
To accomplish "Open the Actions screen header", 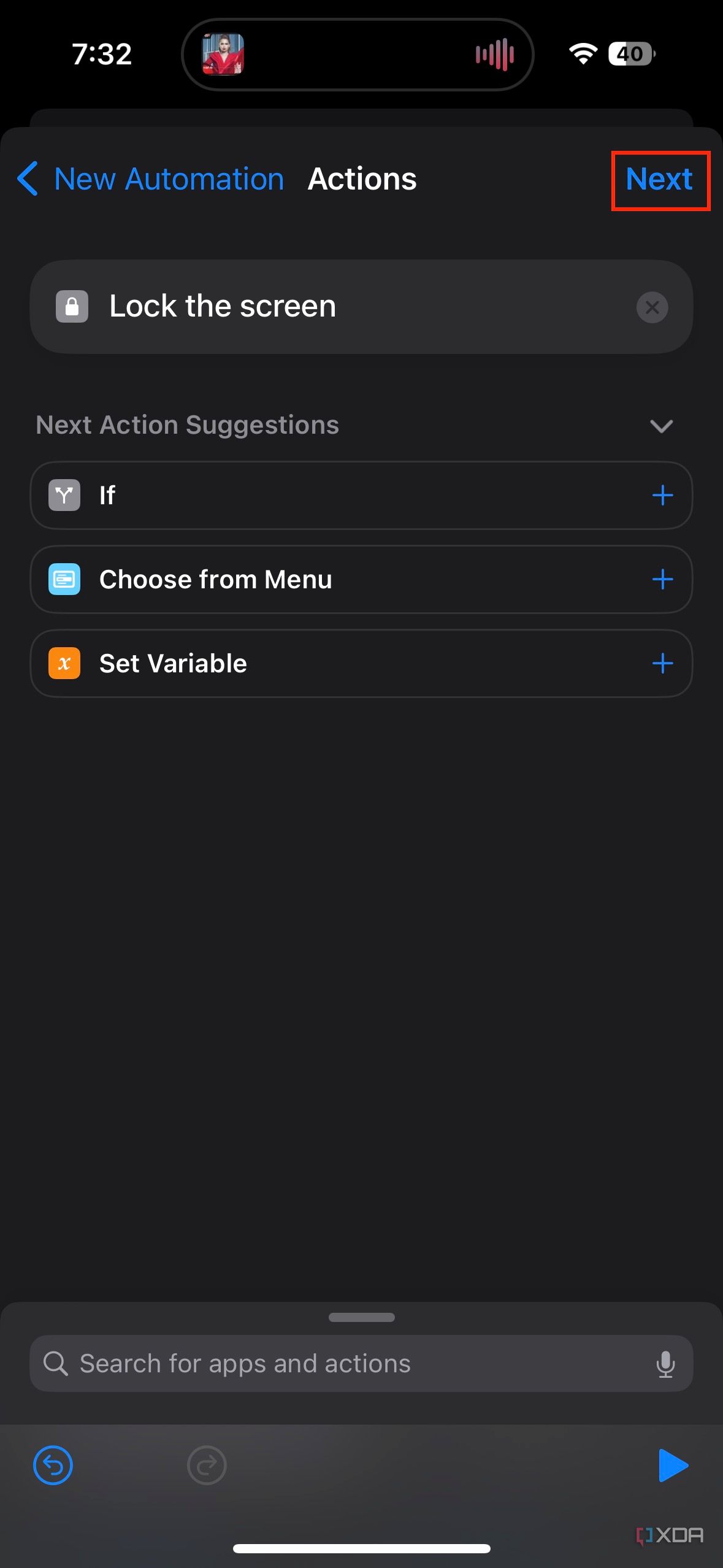I will tap(362, 179).
